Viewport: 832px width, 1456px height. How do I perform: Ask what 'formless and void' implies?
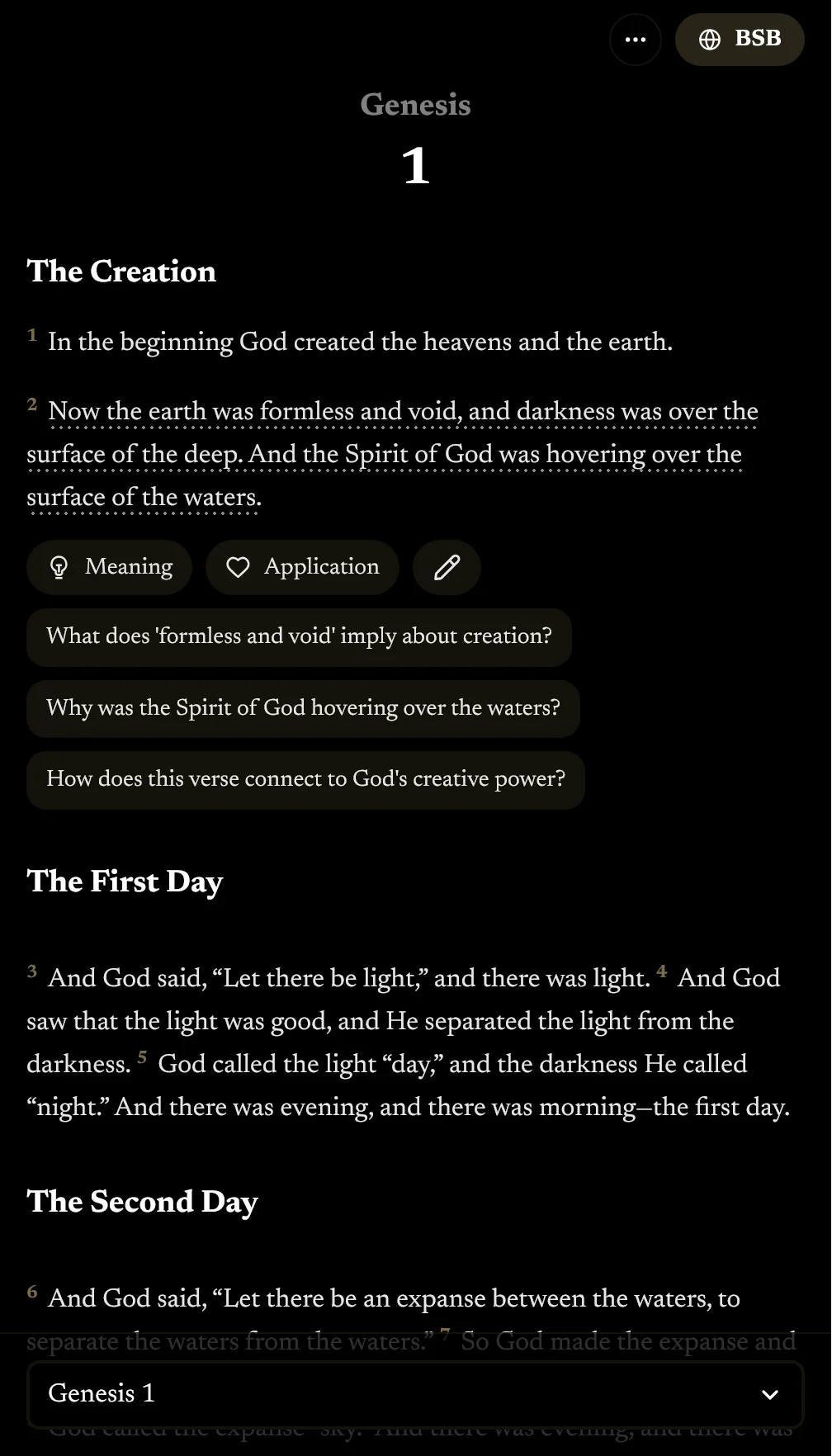coord(299,636)
